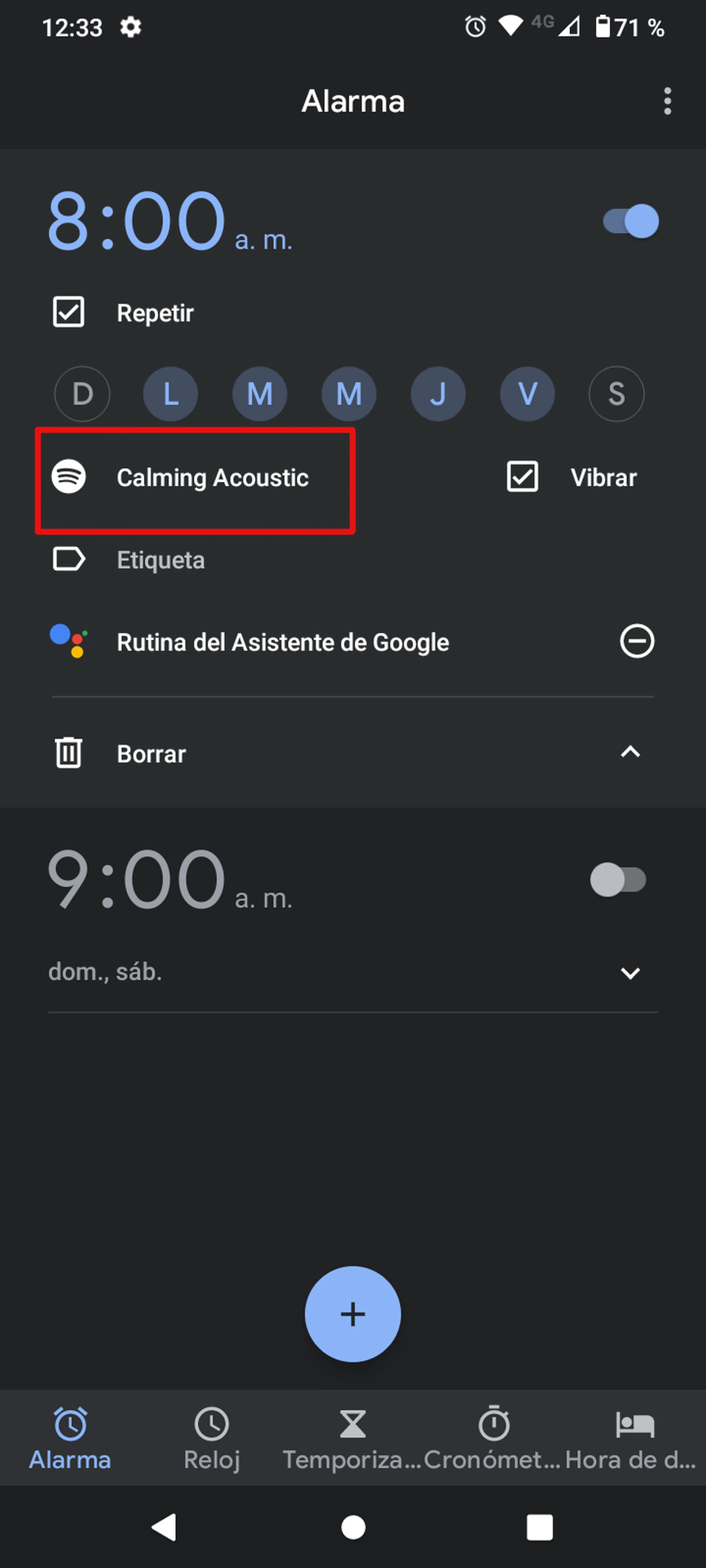Deselect Friday (V) from repeat days

tap(527, 394)
